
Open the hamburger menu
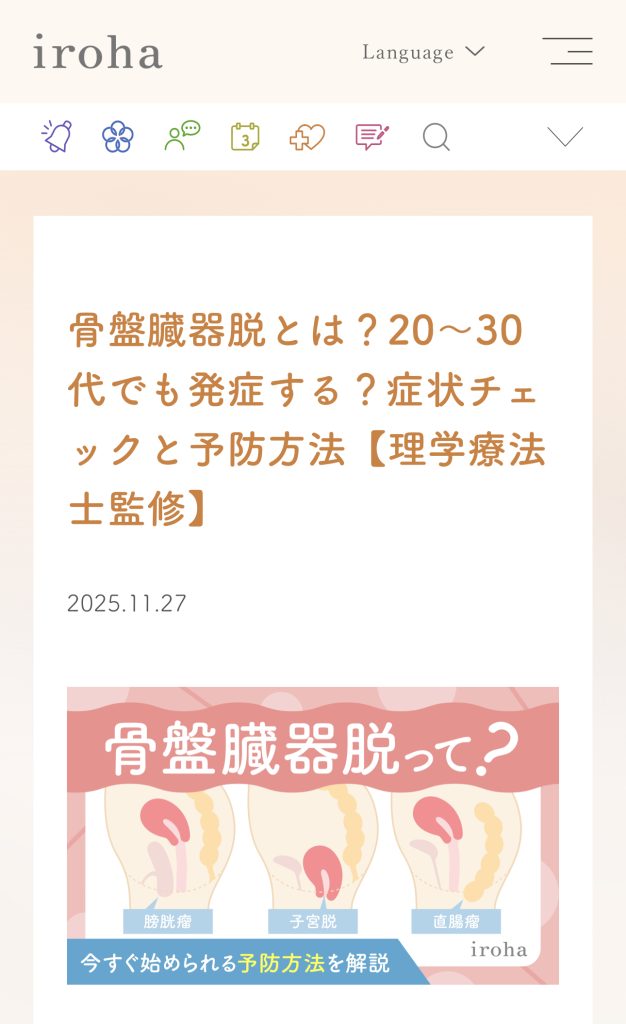click(567, 51)
